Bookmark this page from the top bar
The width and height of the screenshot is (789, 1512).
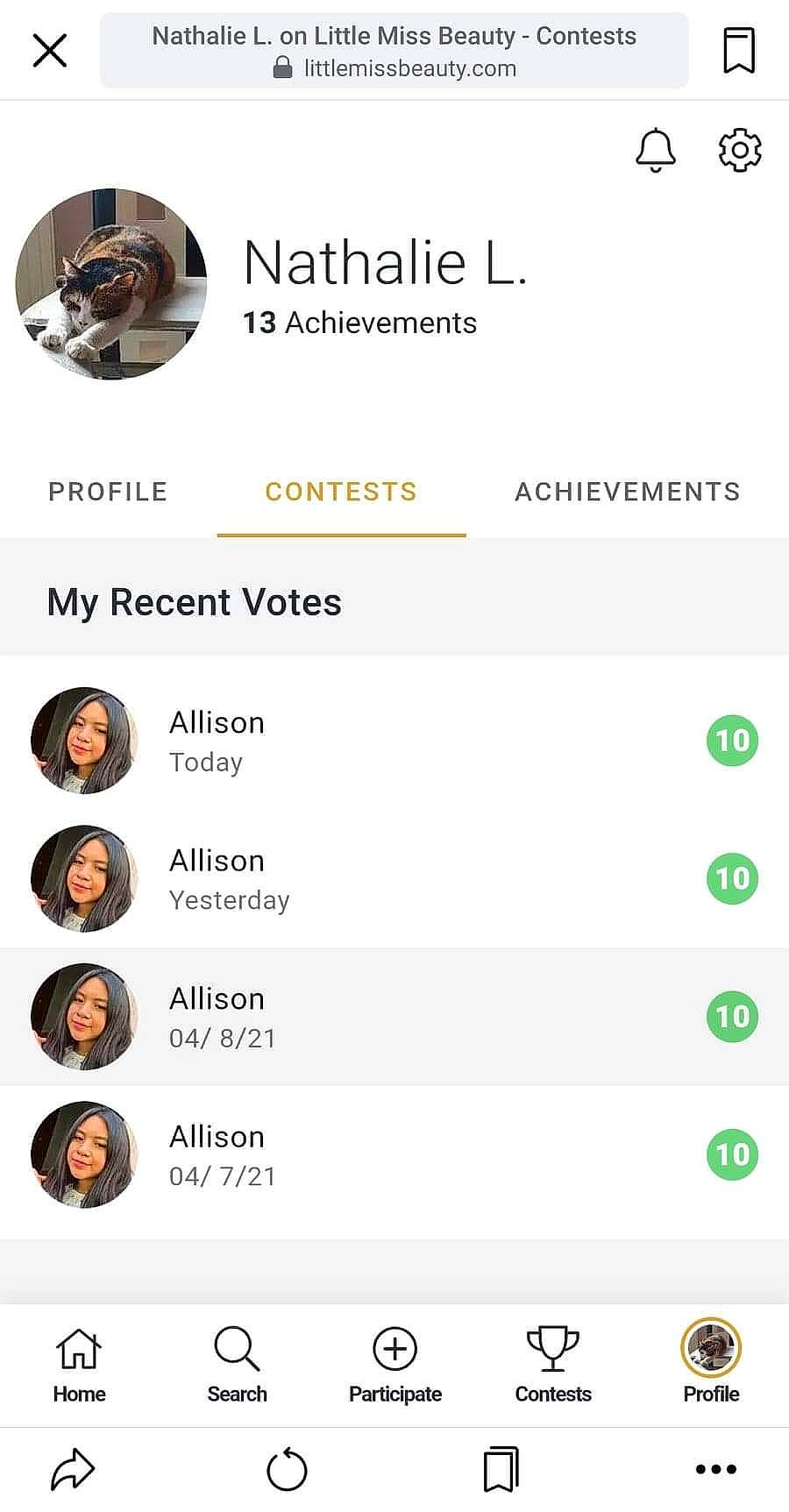click(739, 50)
